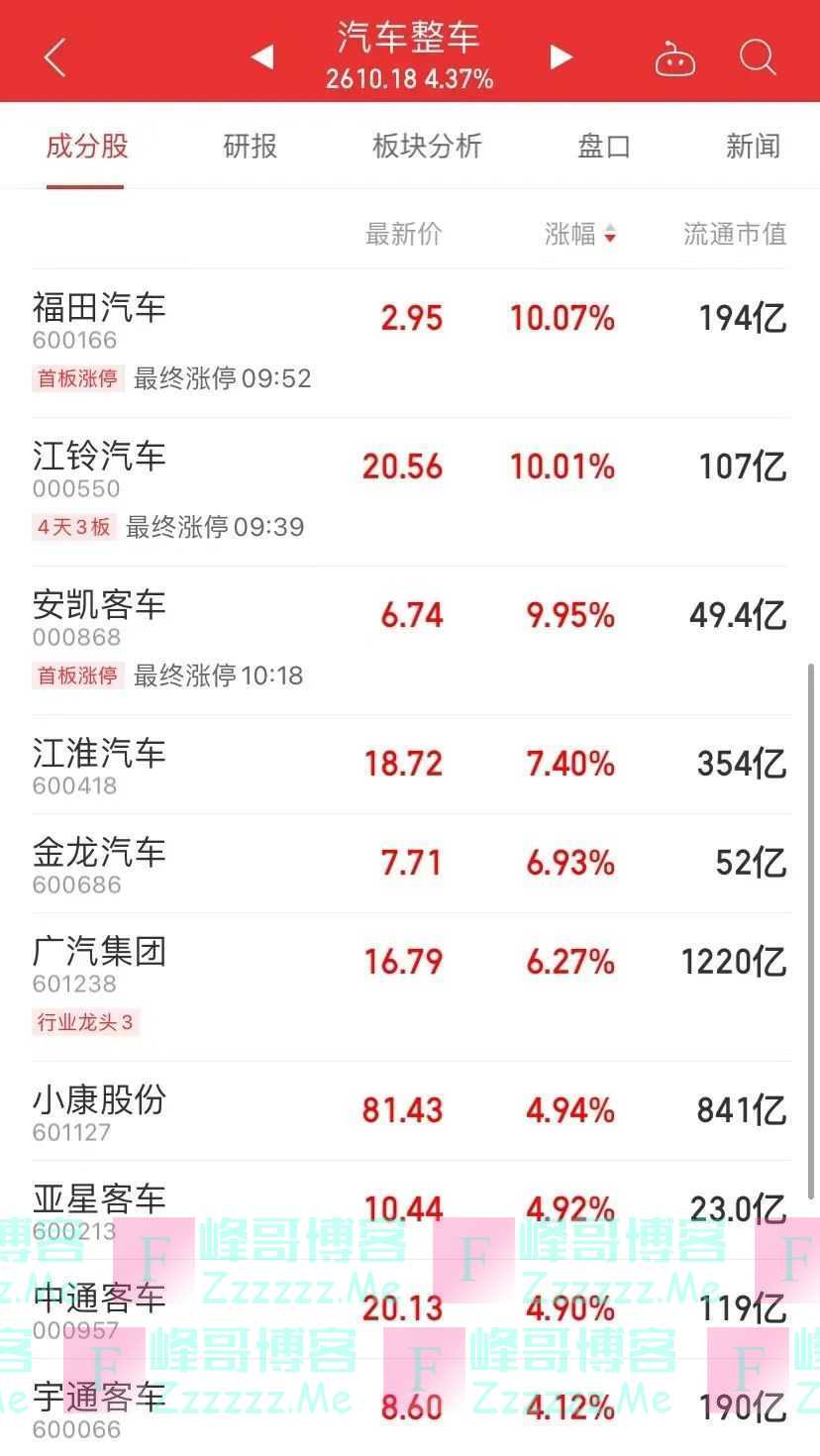The width and height of the screenshot is (820, 1456).
Task: Switch to the previous sector with left triangle
Action: (262, 57)
